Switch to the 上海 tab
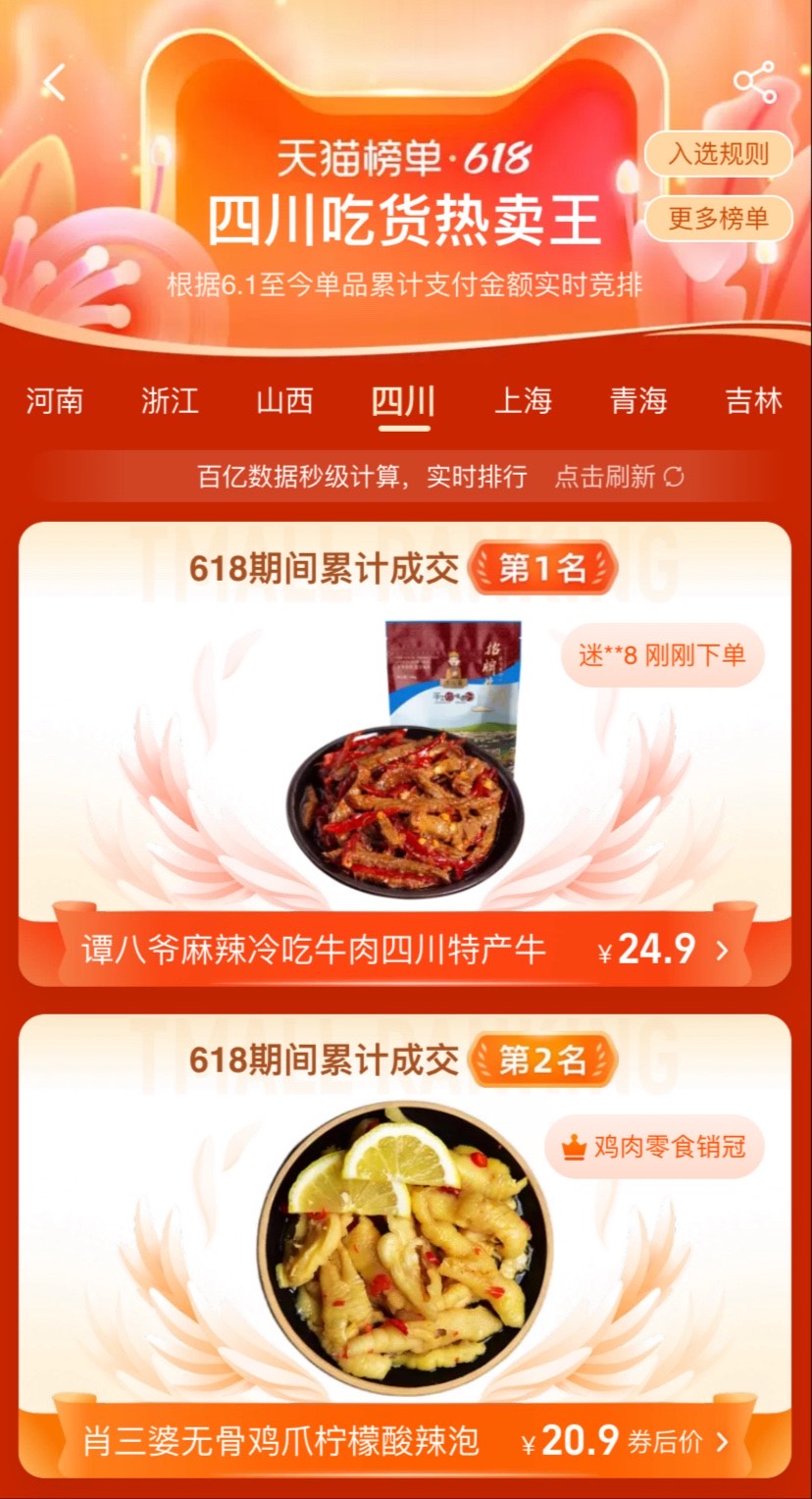Viewport: 812px width, 1499px height. click(x=523, y=400)
